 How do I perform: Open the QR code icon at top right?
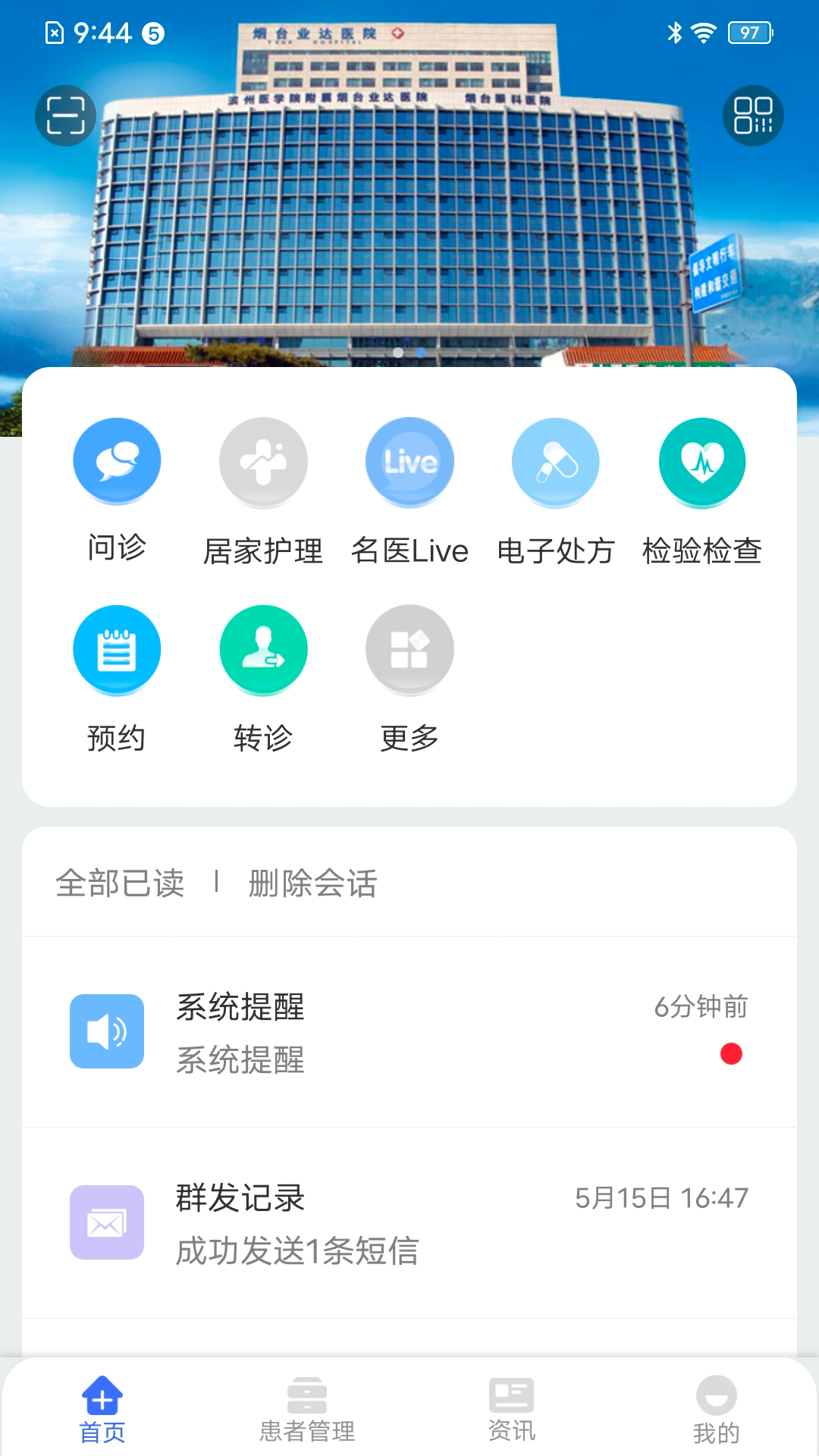pyautogui.click(x=755, y=115)
